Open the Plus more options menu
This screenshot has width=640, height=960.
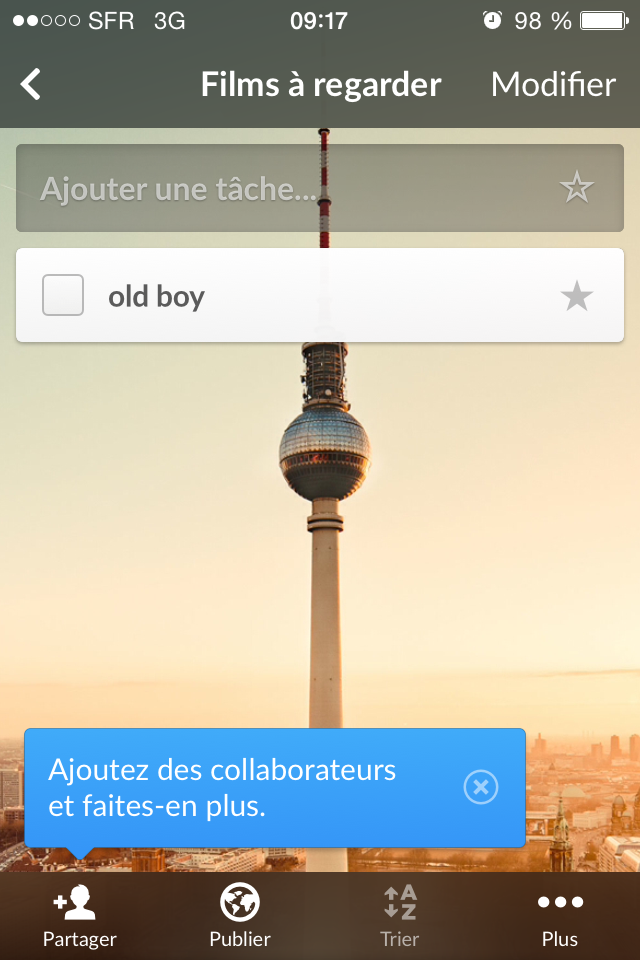pyautogui.click(x=560, y=916)
